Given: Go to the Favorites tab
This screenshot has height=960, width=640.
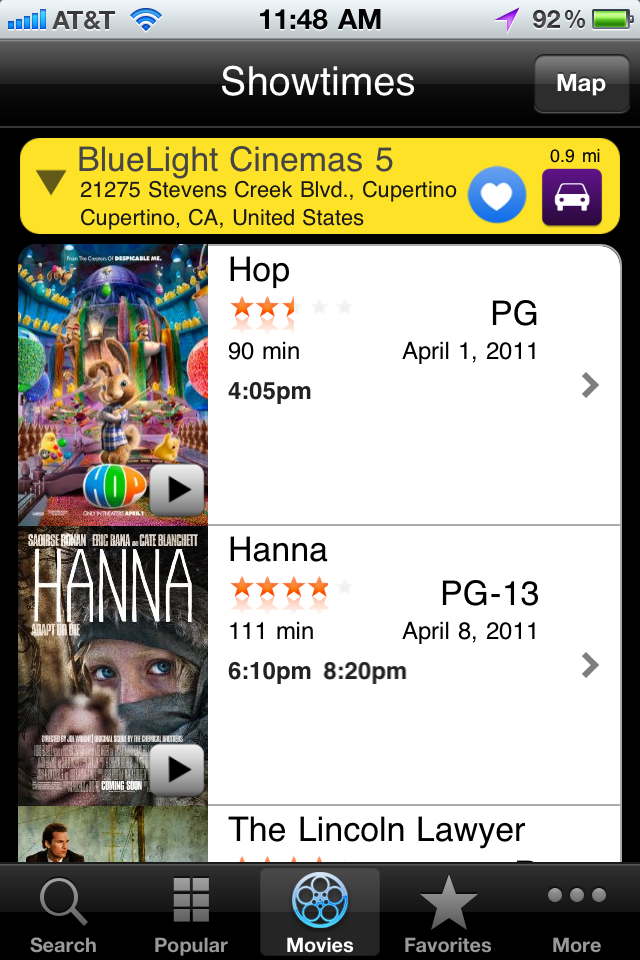Looking at the screenshot, I should tap(447, 914).
